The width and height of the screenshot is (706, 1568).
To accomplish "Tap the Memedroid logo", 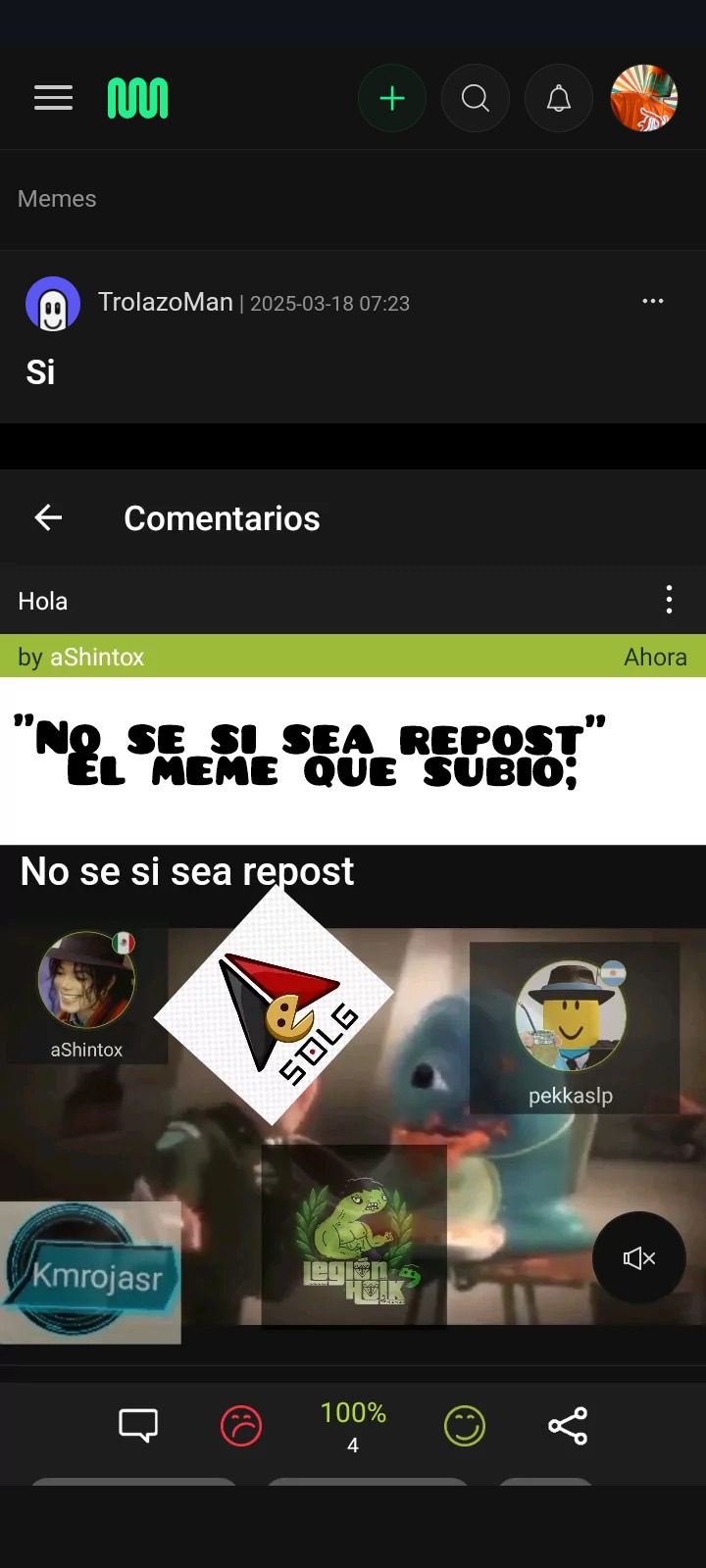I will 137,98.
